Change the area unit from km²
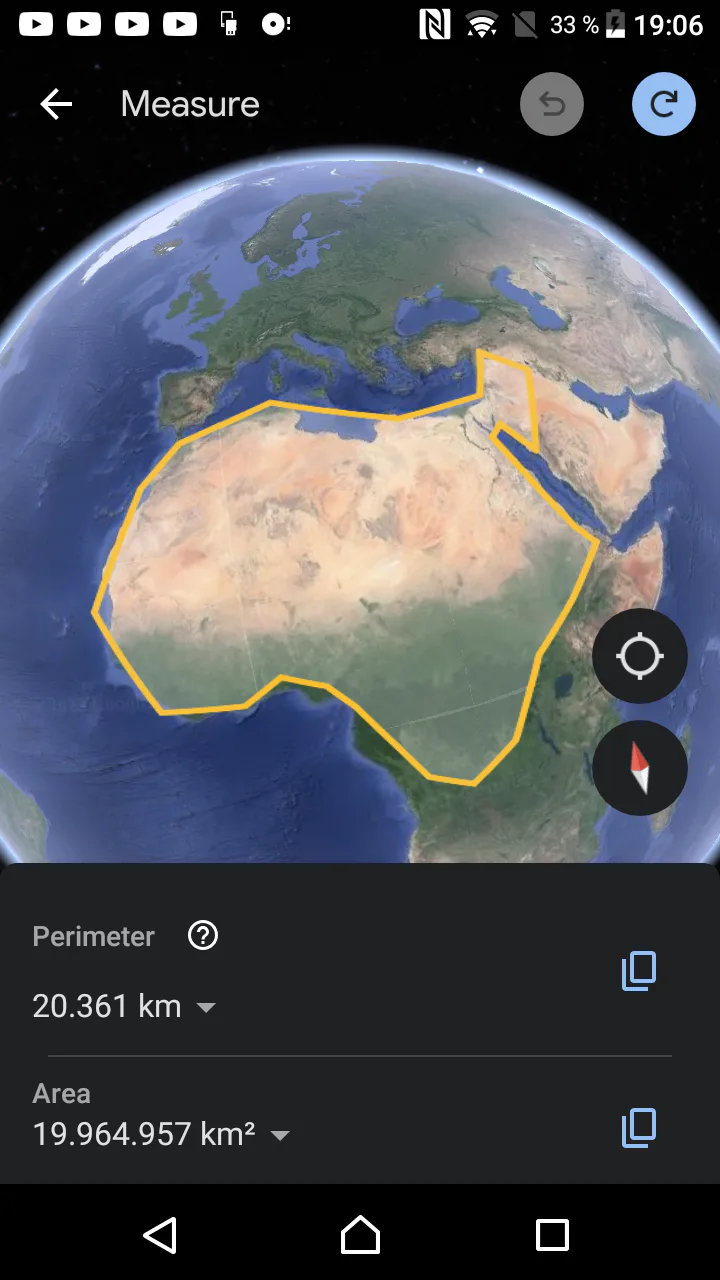720x1280 pixels. pyautogui.click(x=280, y=1135)
